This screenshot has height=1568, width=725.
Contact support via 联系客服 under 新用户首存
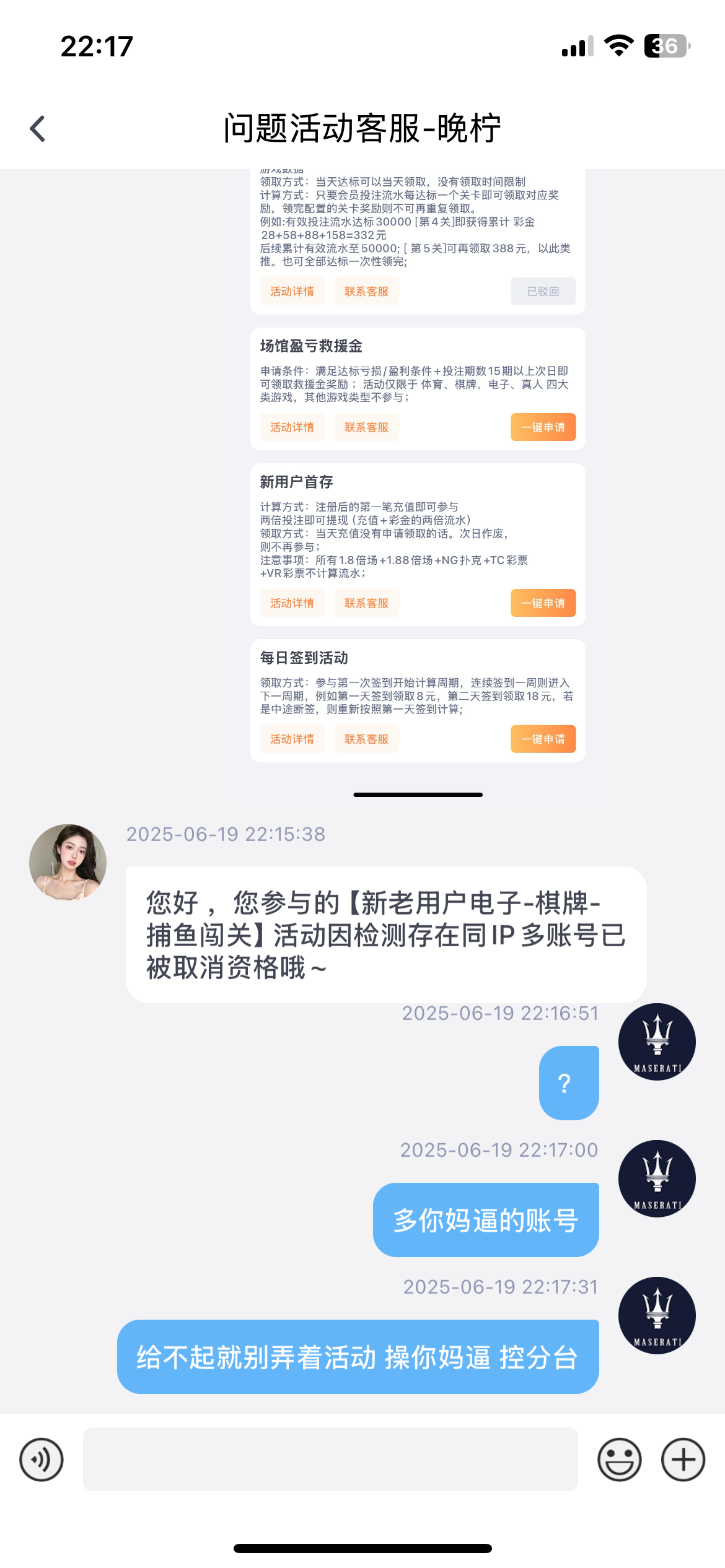366,603
